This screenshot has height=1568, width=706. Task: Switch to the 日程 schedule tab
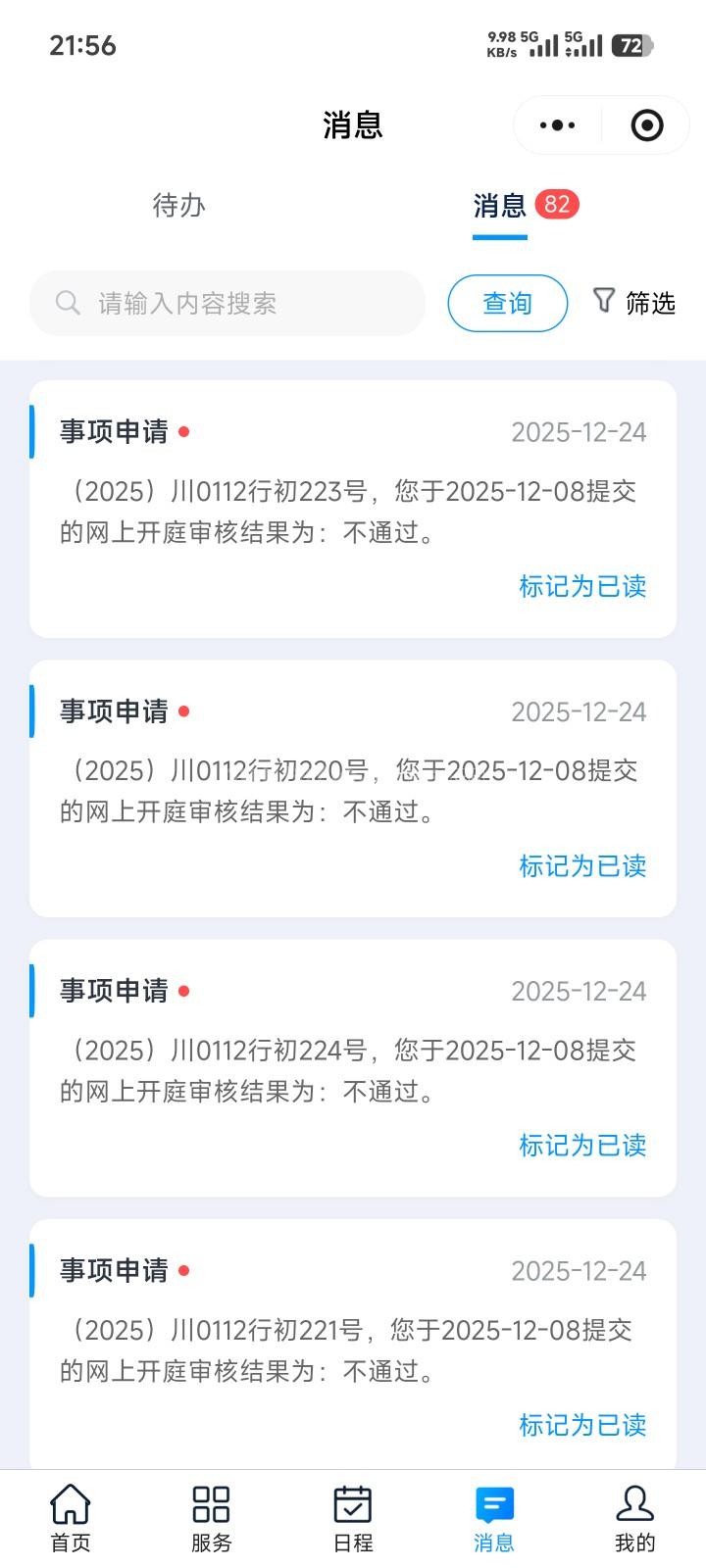coord(353,1518)
